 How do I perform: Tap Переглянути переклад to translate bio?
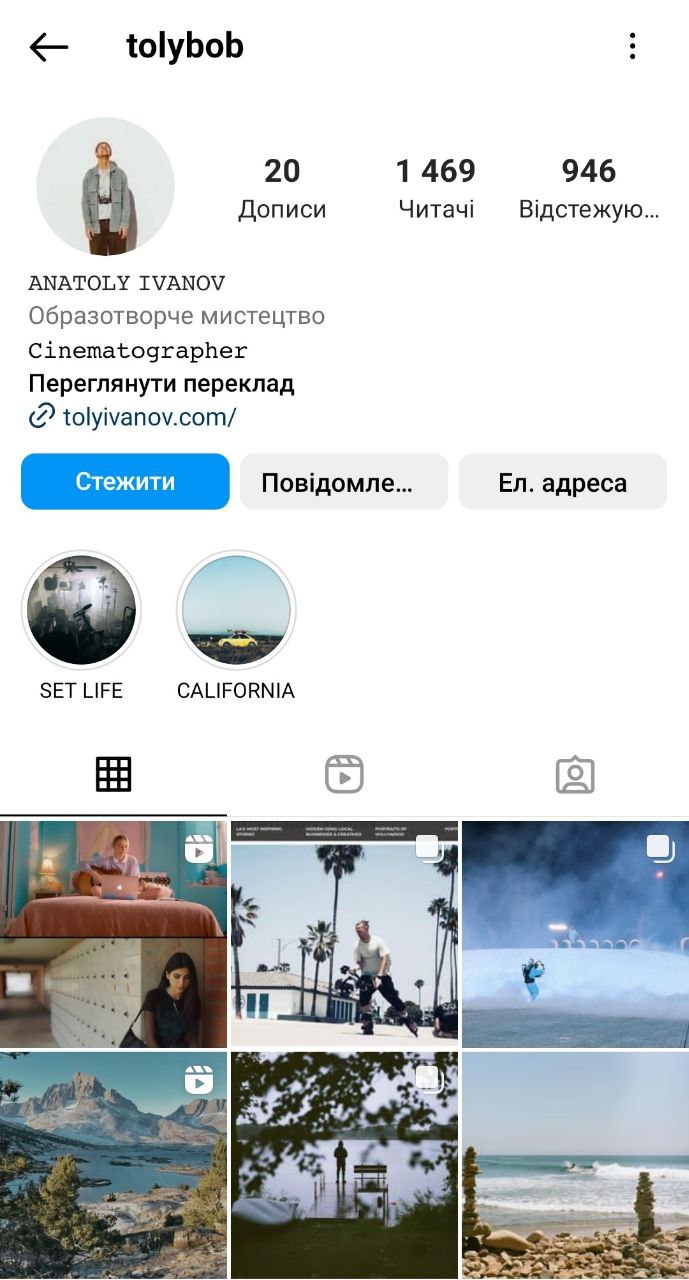161,384
